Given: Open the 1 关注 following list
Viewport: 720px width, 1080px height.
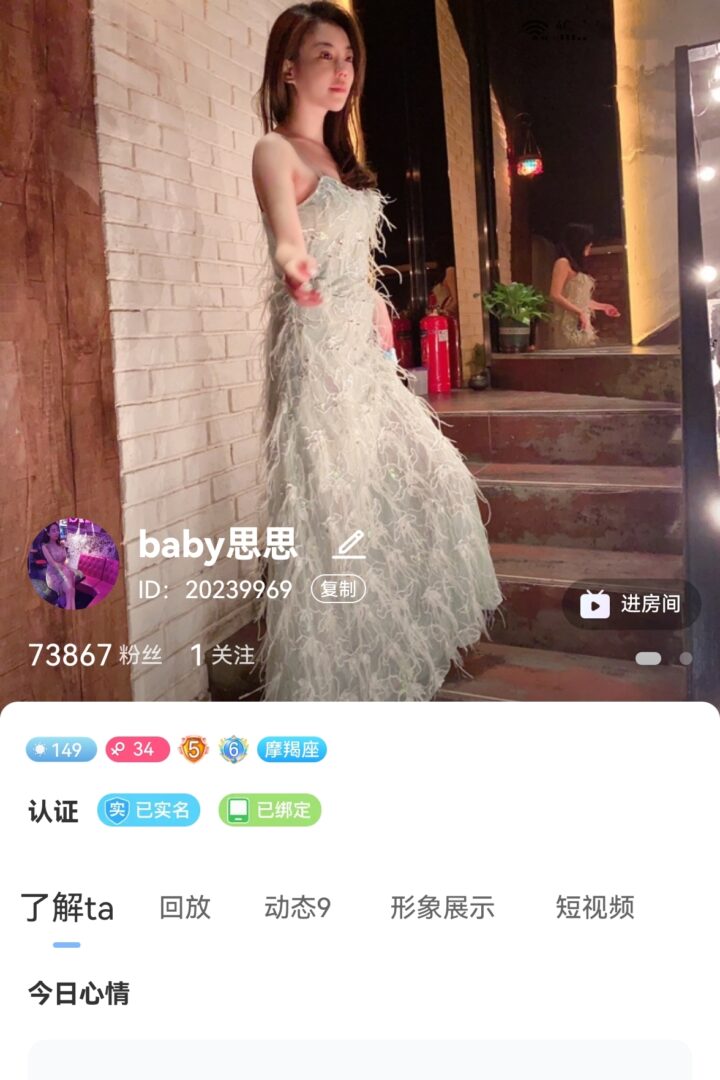Looking at the screenshot, I should 222,655.
